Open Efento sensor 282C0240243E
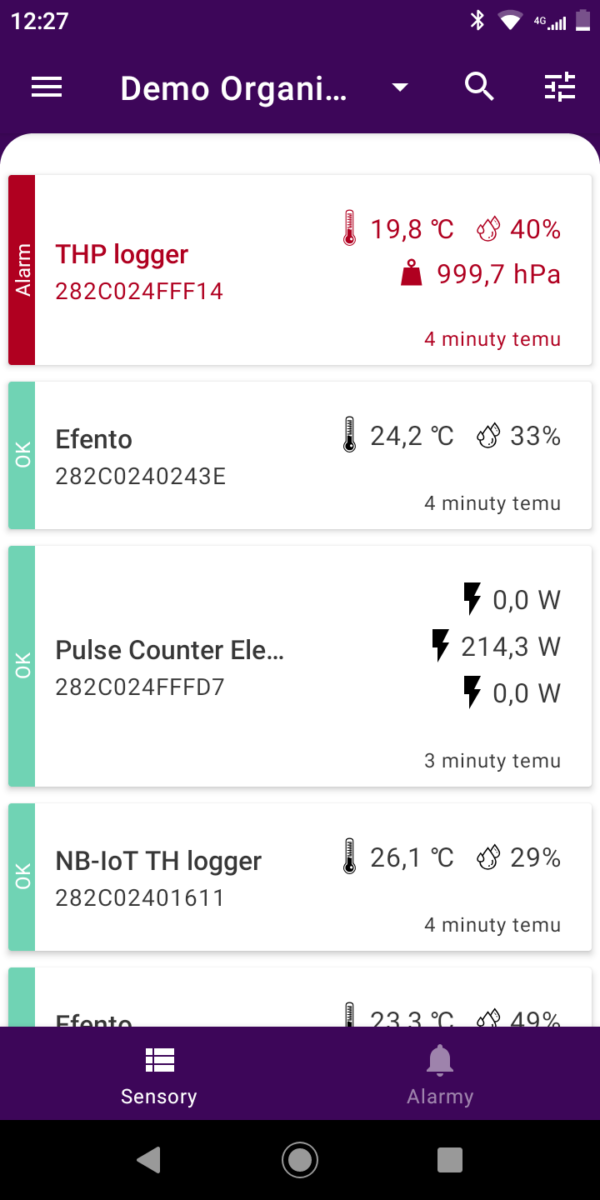 300,455
